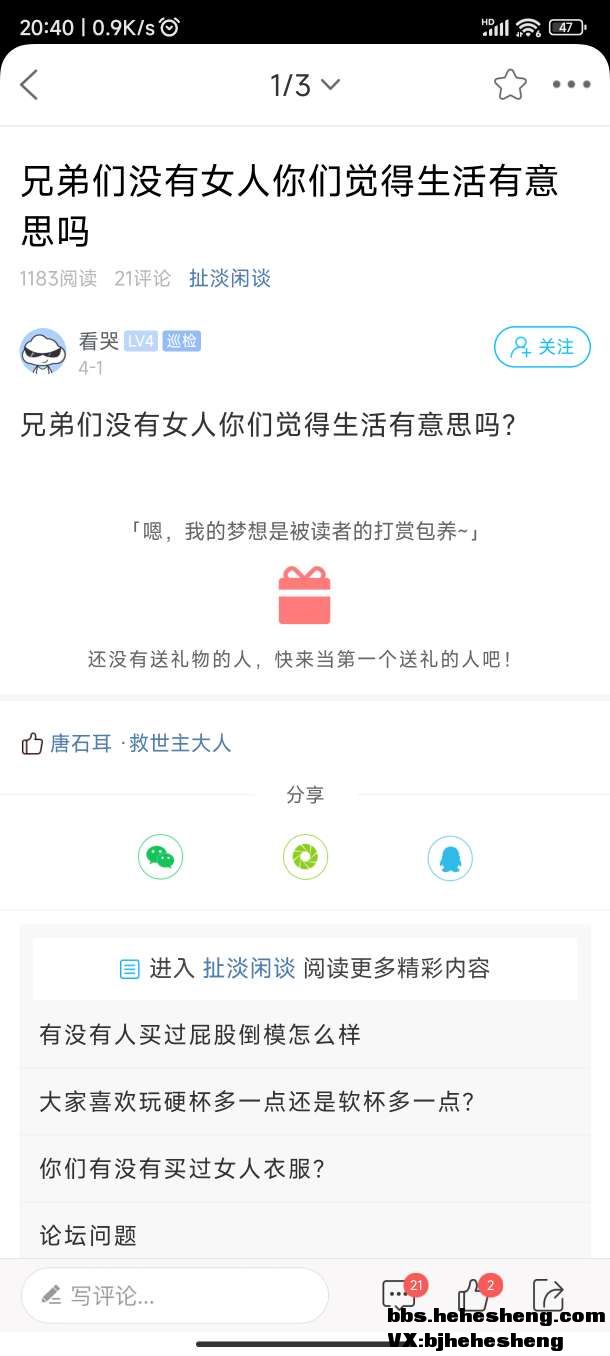View the 21 comments via bubble icon
The width and height of the screenshot is (610, 1356).
tap(399, 1296)
